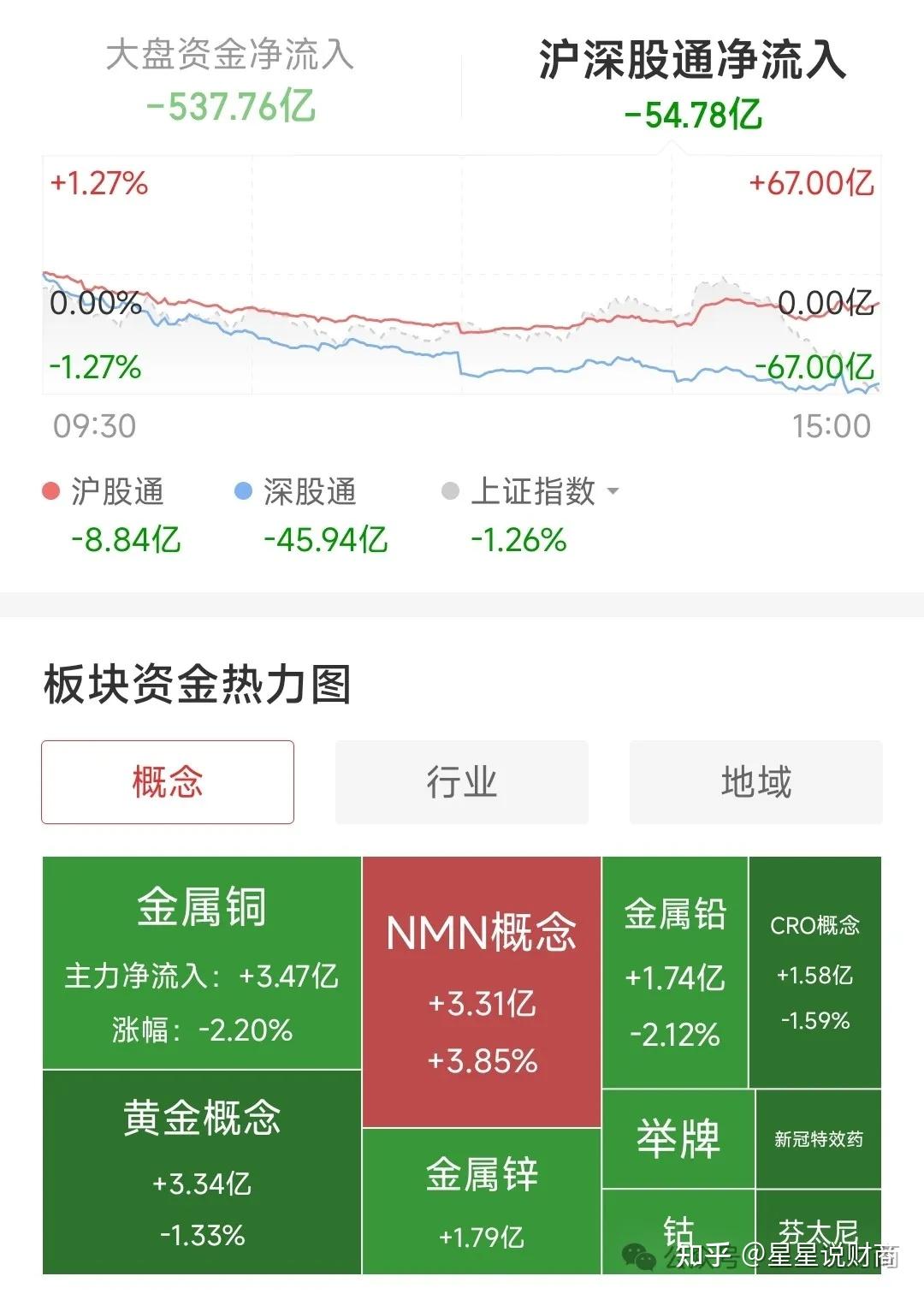Open the 新冠特效药 block
Viewport: 924px width, 1294px height.
(x=819, y=1138)
